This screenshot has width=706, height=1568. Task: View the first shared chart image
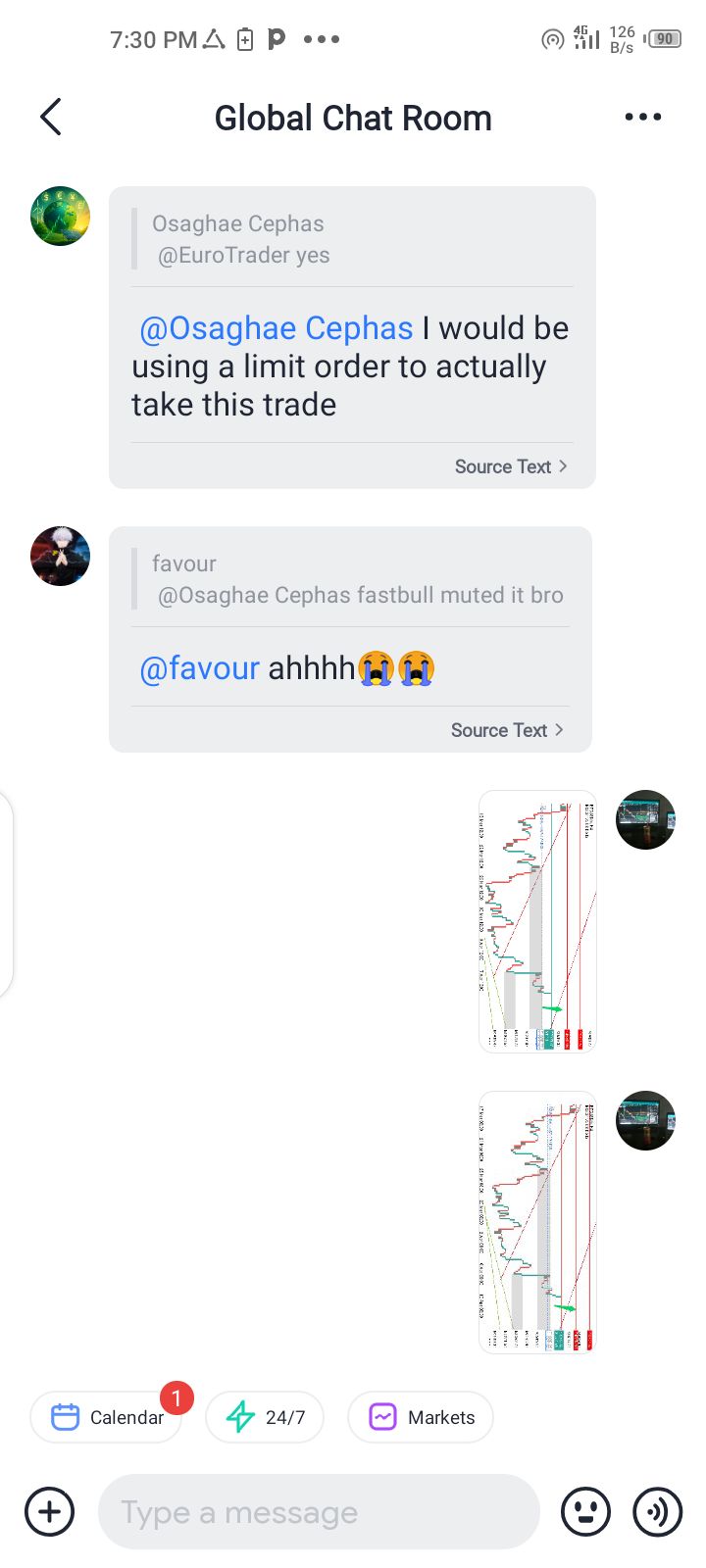[x=537, y=921]
